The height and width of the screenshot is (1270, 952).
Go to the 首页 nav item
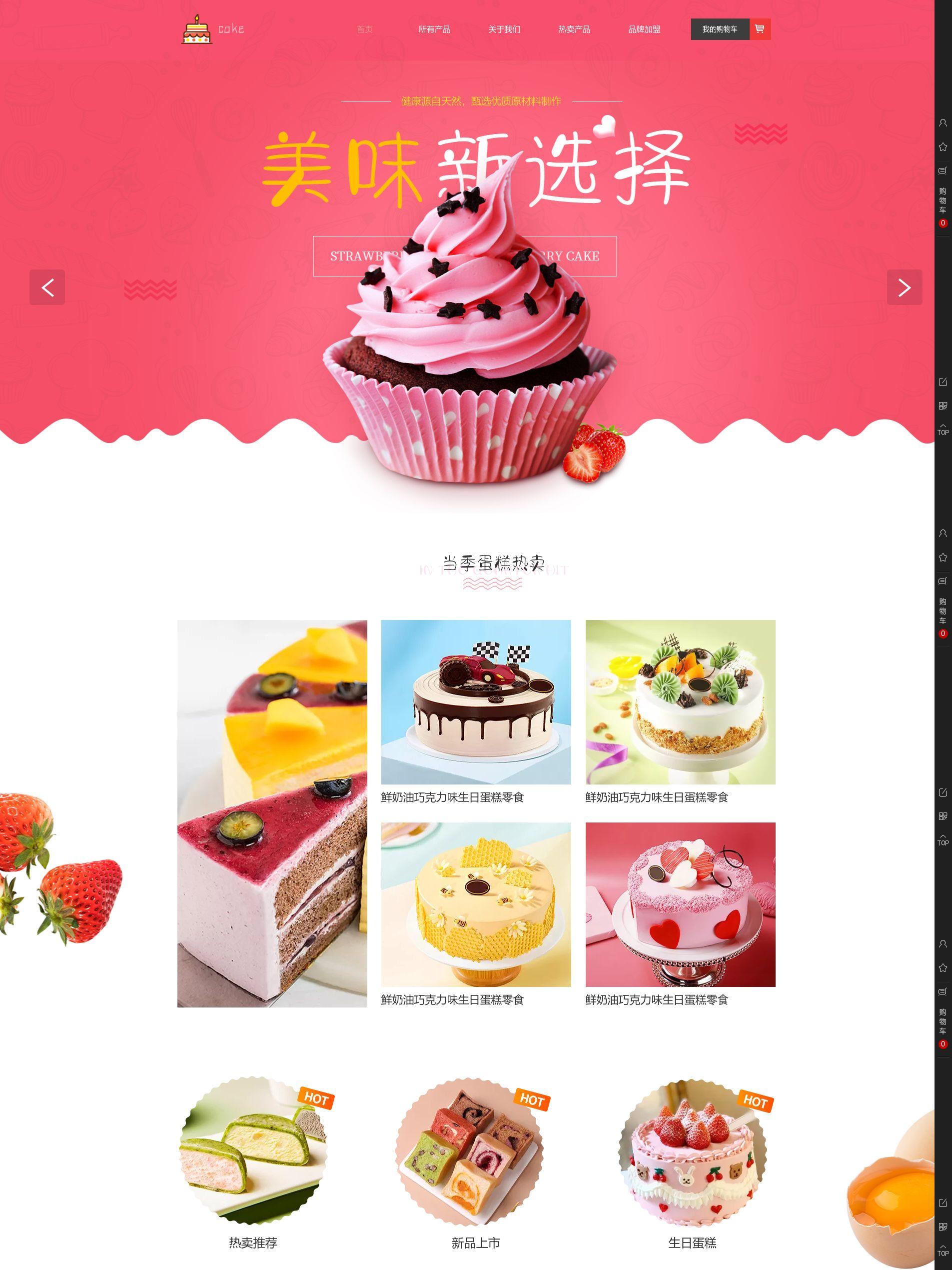point(364,29)
